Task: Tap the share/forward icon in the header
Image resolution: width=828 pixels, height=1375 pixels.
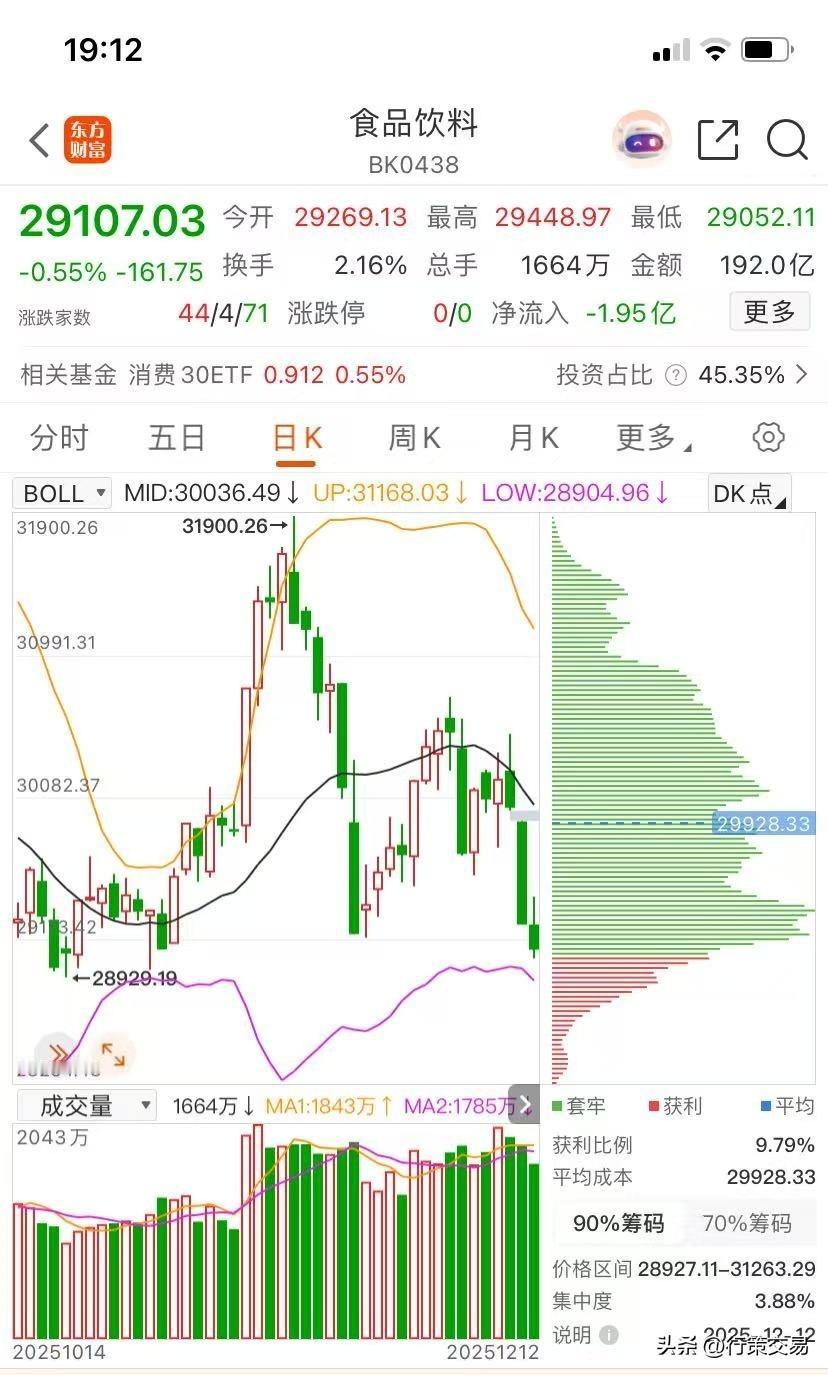Action: [718, 140]
